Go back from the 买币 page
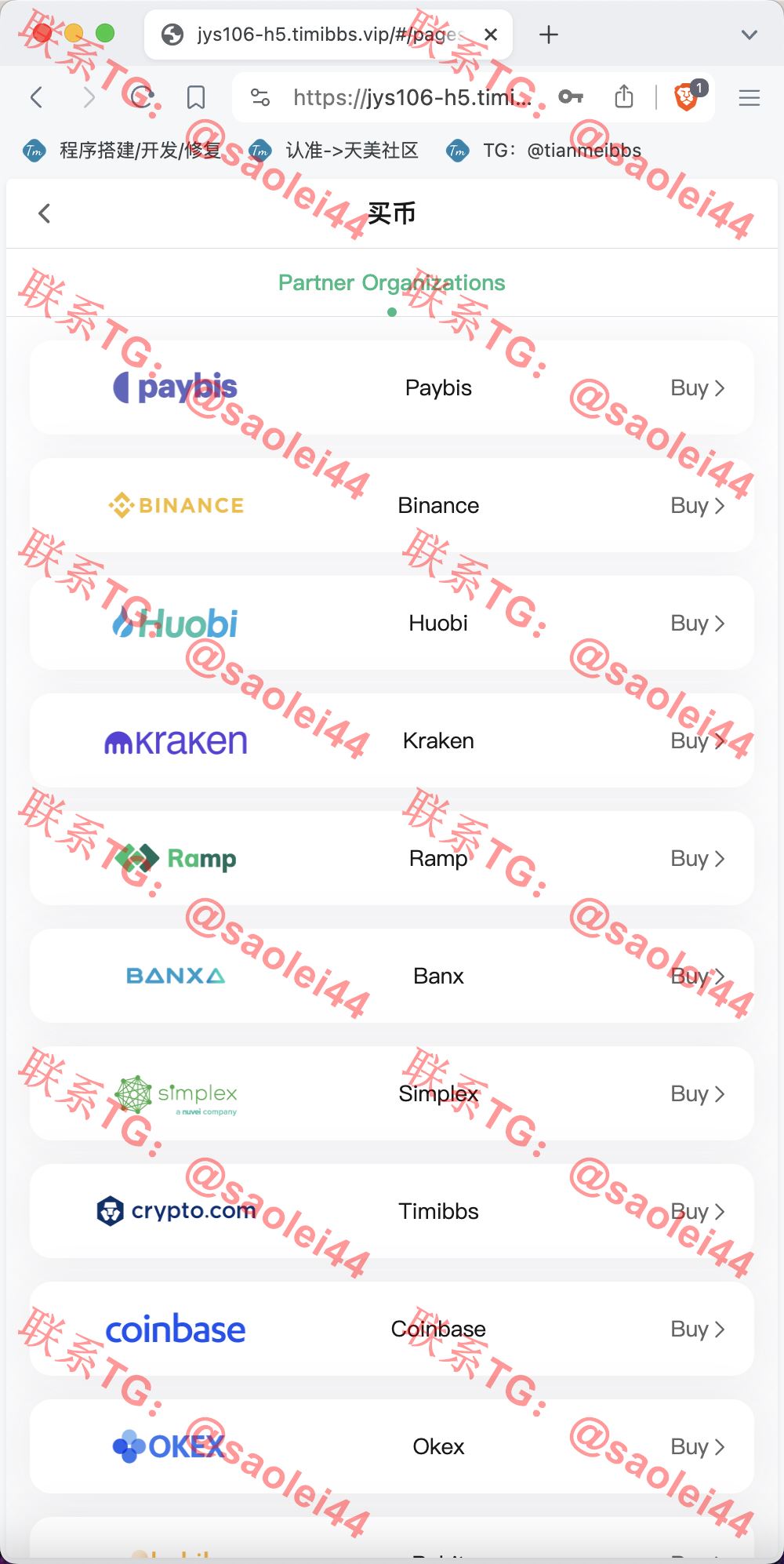The height and width of the screenshot is (1564, 784). (x=45, y=213)
